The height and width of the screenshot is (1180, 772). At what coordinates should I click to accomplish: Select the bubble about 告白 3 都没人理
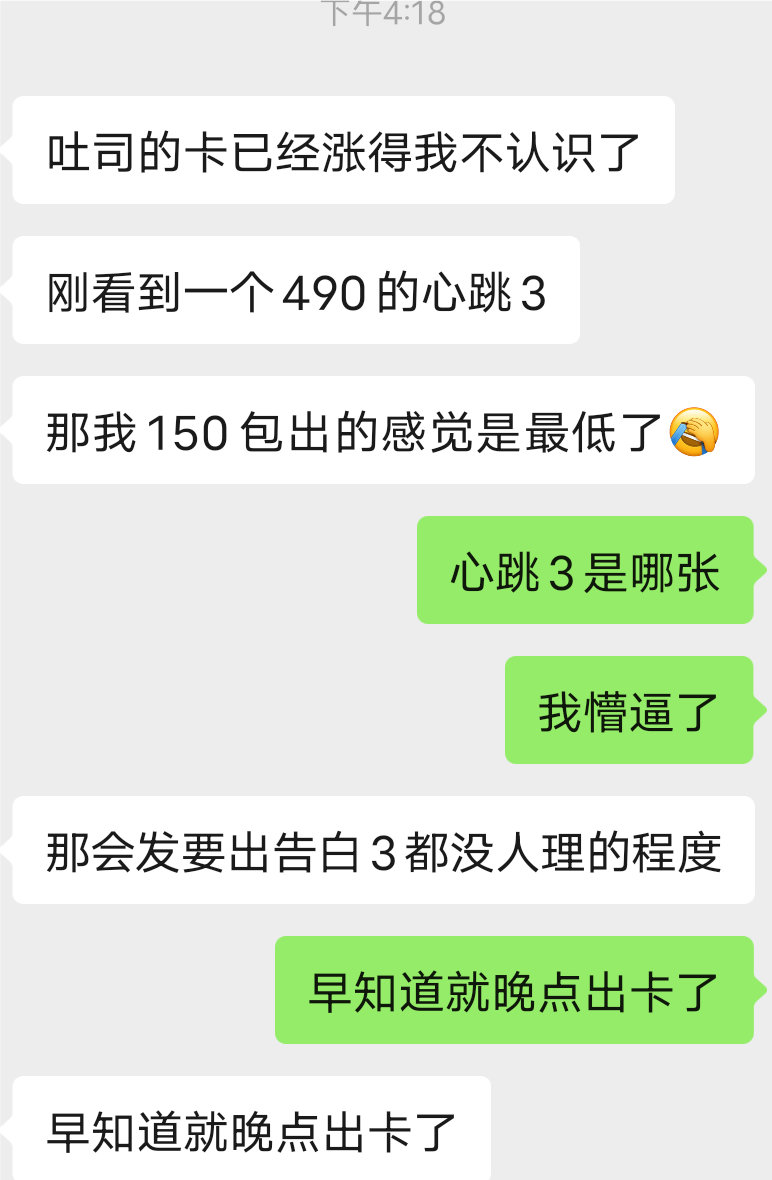pos(385,850)
